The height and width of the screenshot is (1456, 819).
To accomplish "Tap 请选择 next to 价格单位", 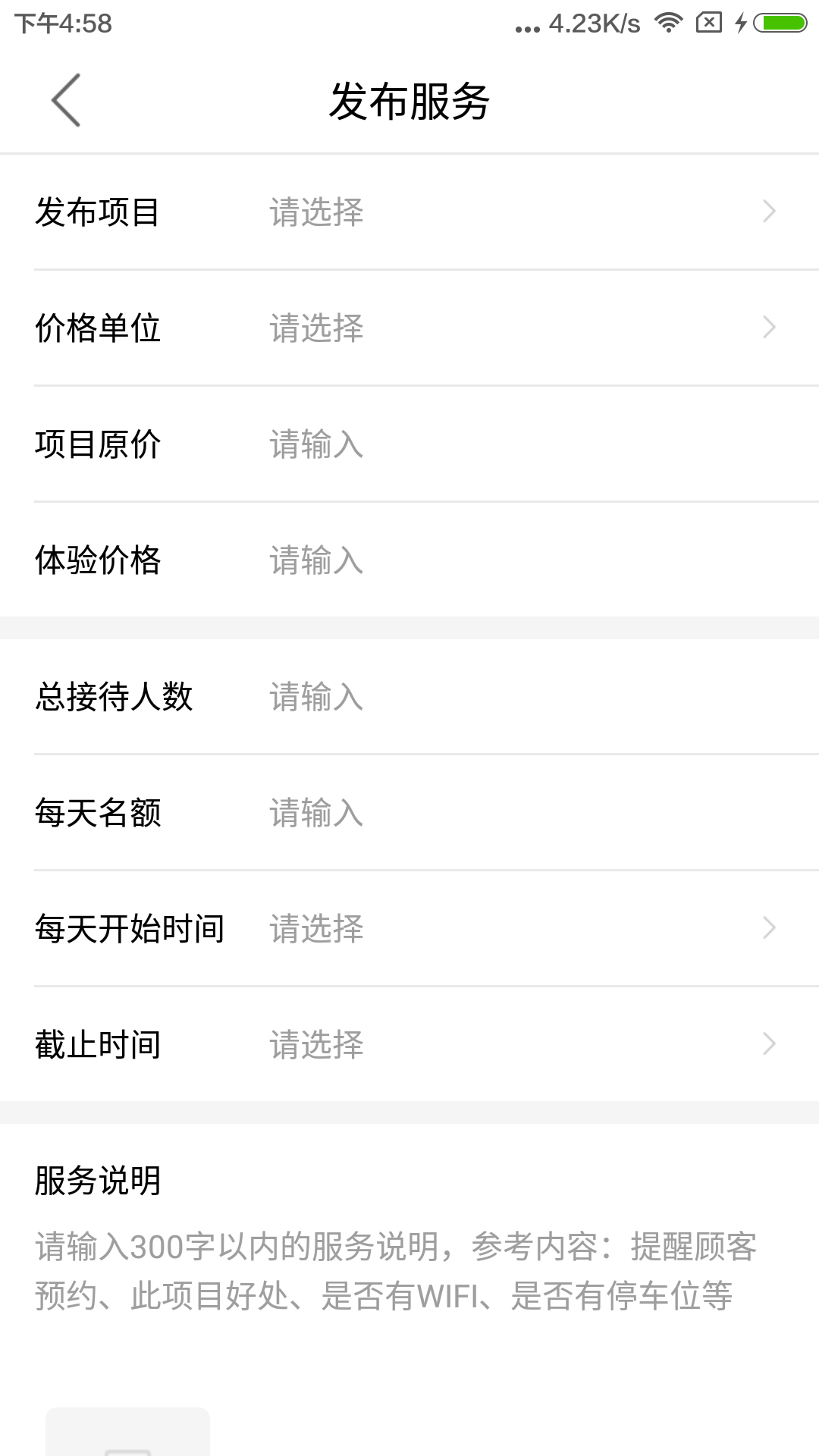I will point(317,328).
